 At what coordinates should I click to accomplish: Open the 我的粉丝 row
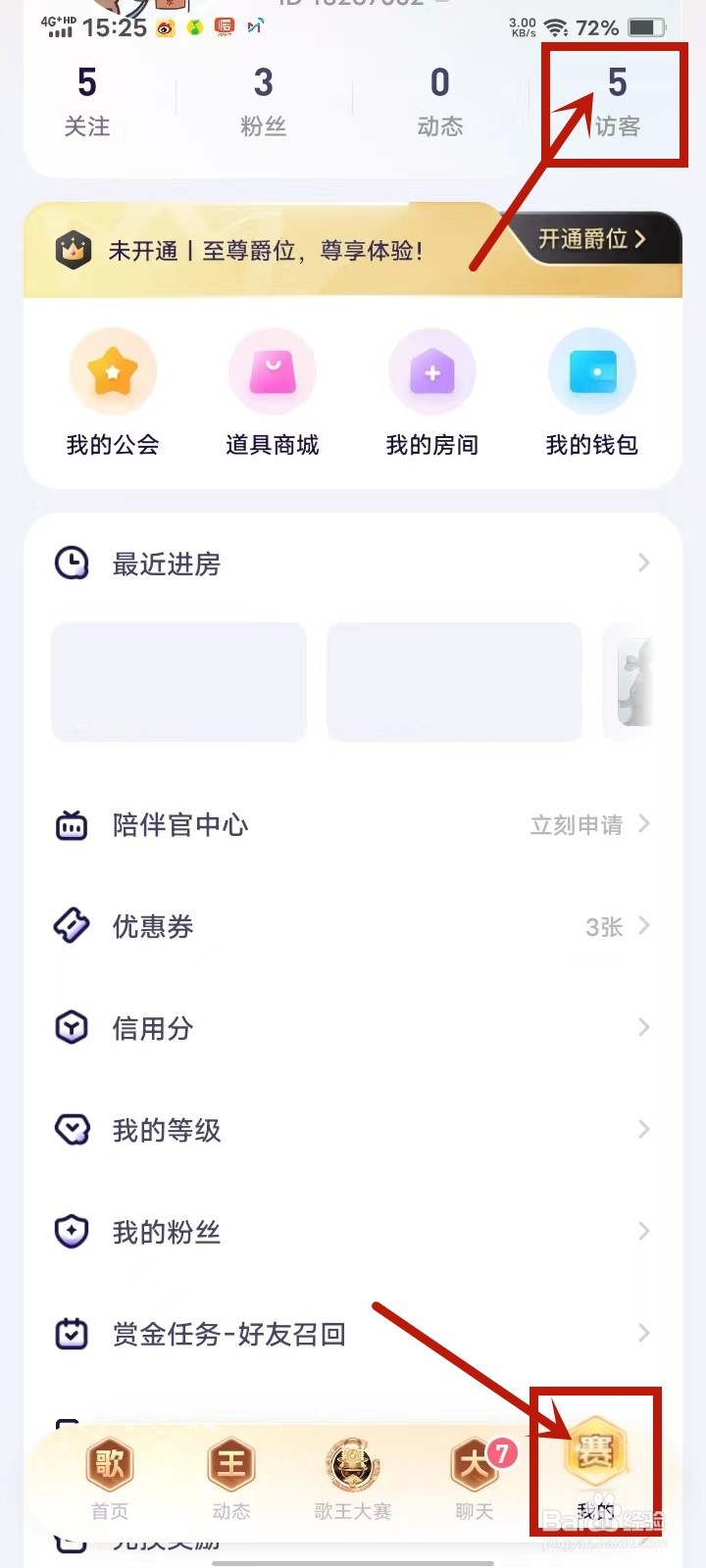click(x=353, y=1232)
